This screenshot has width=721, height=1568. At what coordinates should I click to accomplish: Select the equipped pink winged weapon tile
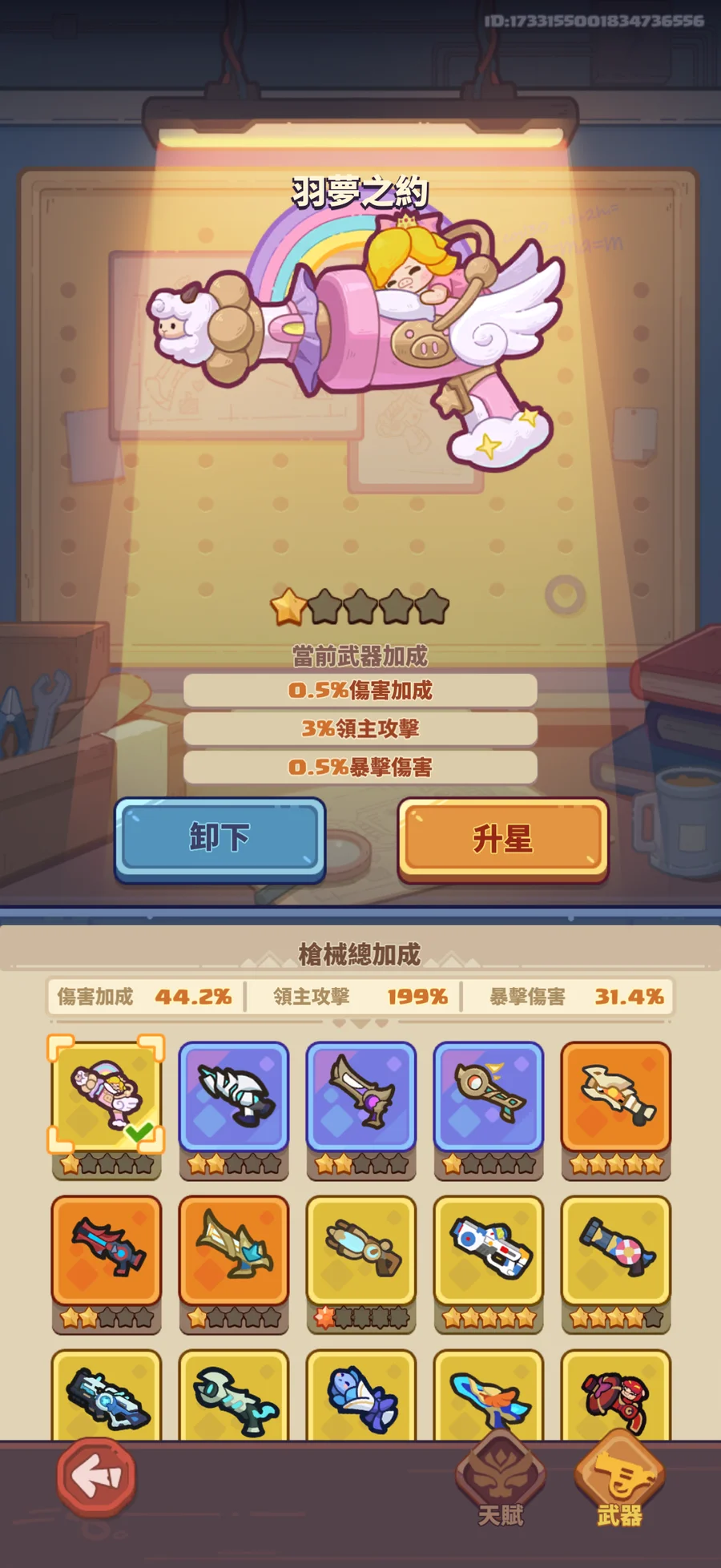click(x=107, y=1095)
